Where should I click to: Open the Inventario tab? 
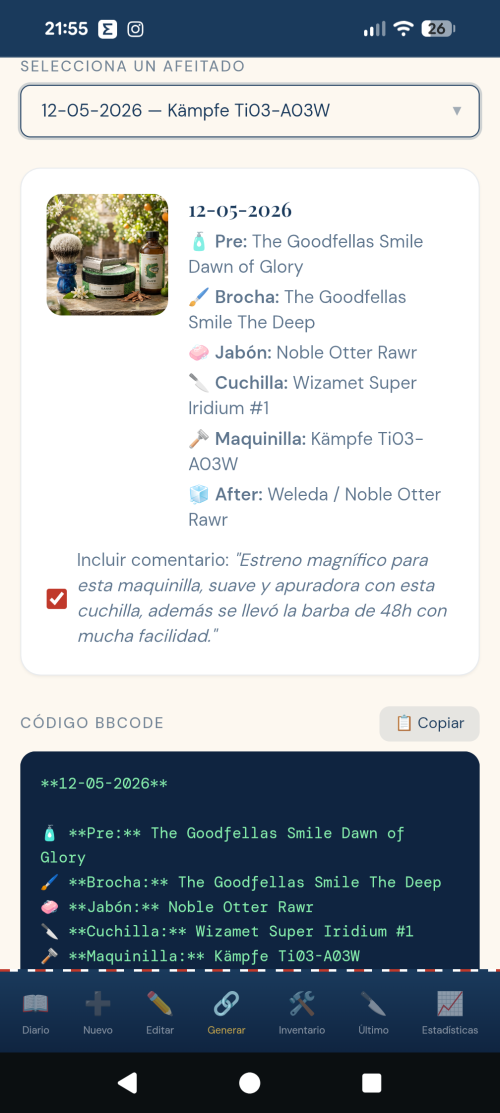point(302,1013)
